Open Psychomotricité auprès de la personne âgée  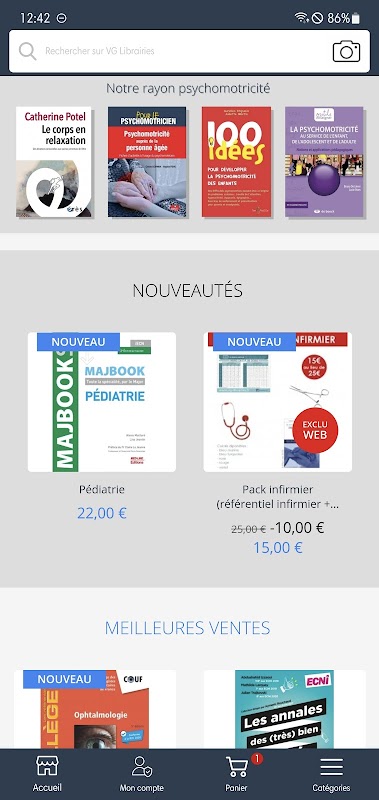coord(147,162)
